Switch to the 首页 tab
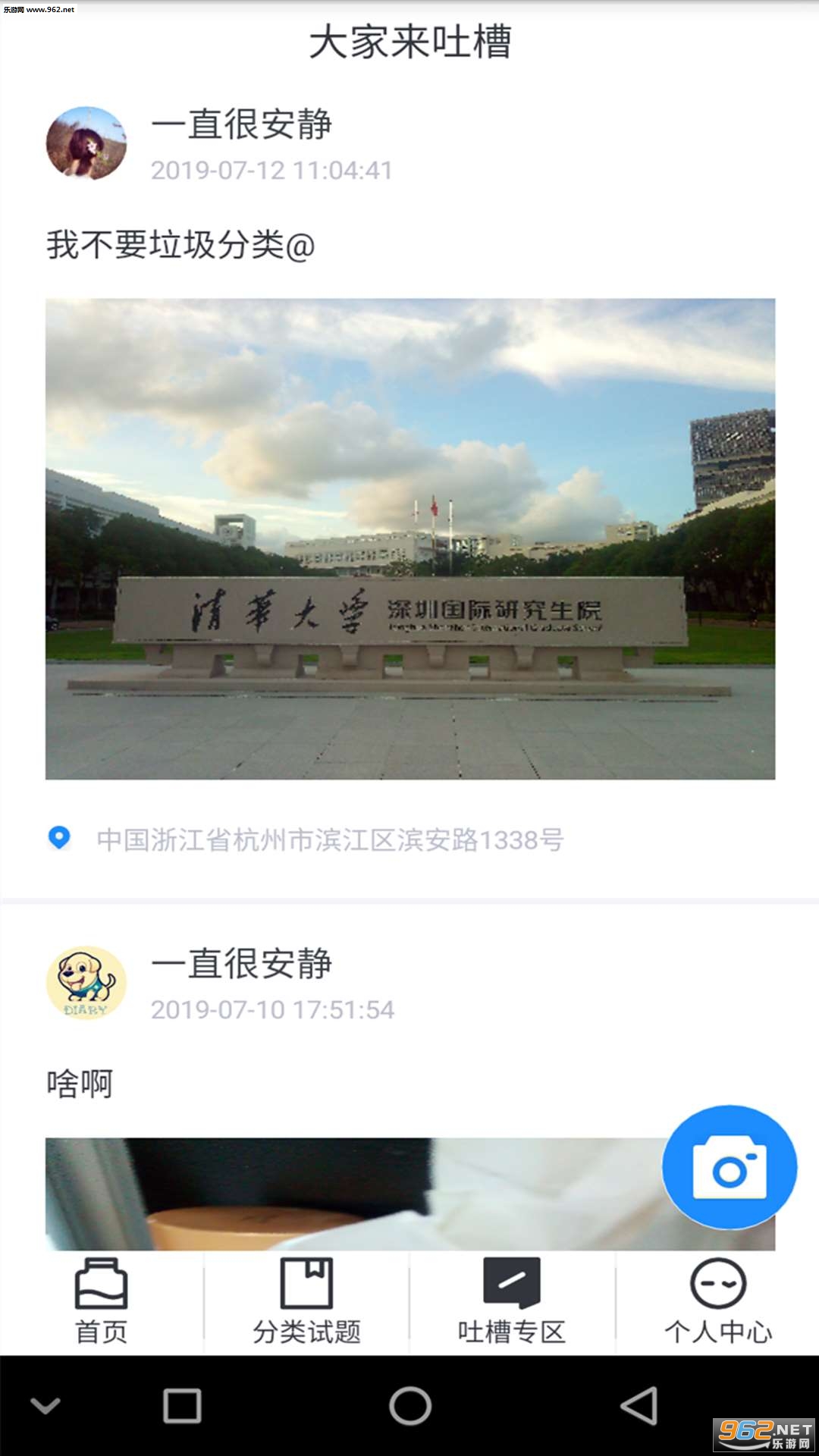This screenshot has width=819, height=1456. tap(102, 1301)
